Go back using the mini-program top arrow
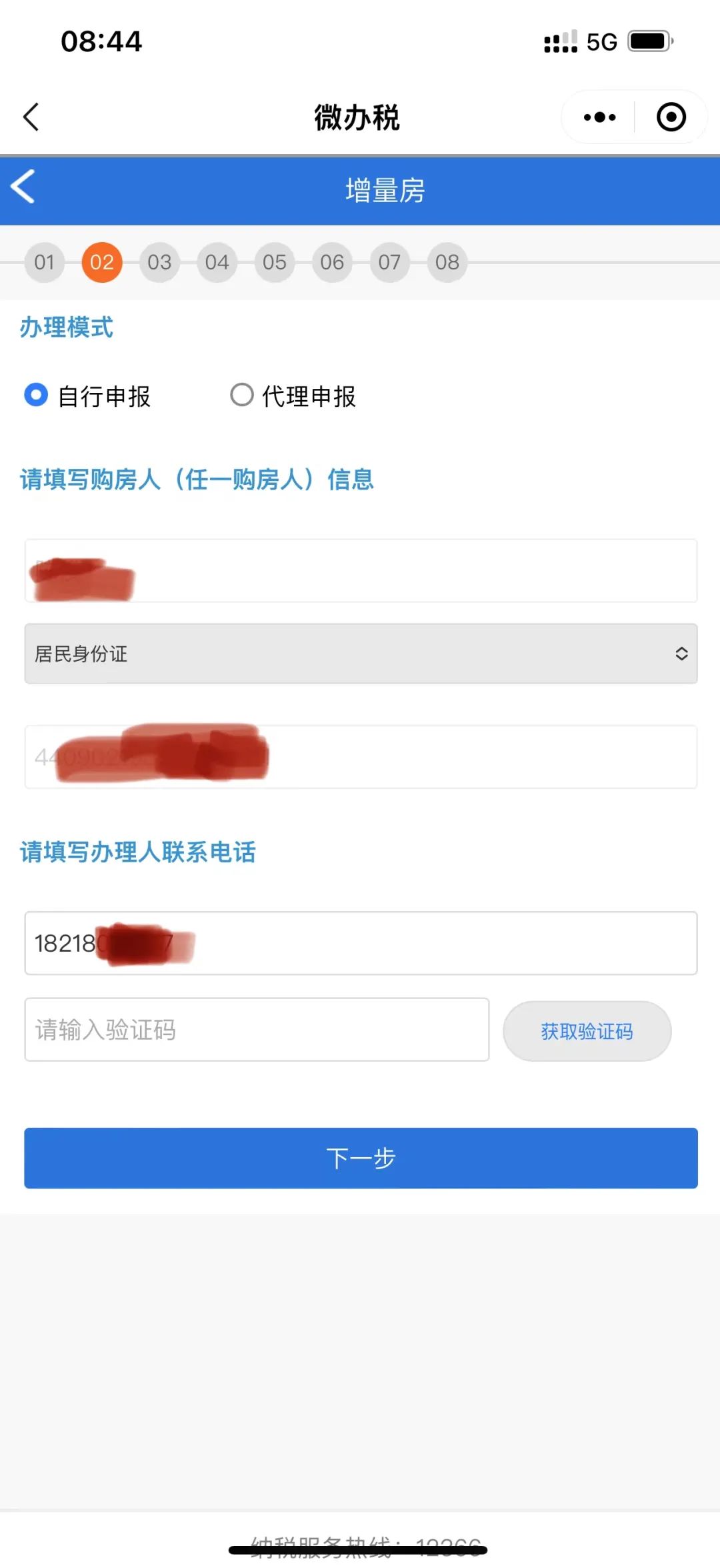 click(x=31, y=117)
